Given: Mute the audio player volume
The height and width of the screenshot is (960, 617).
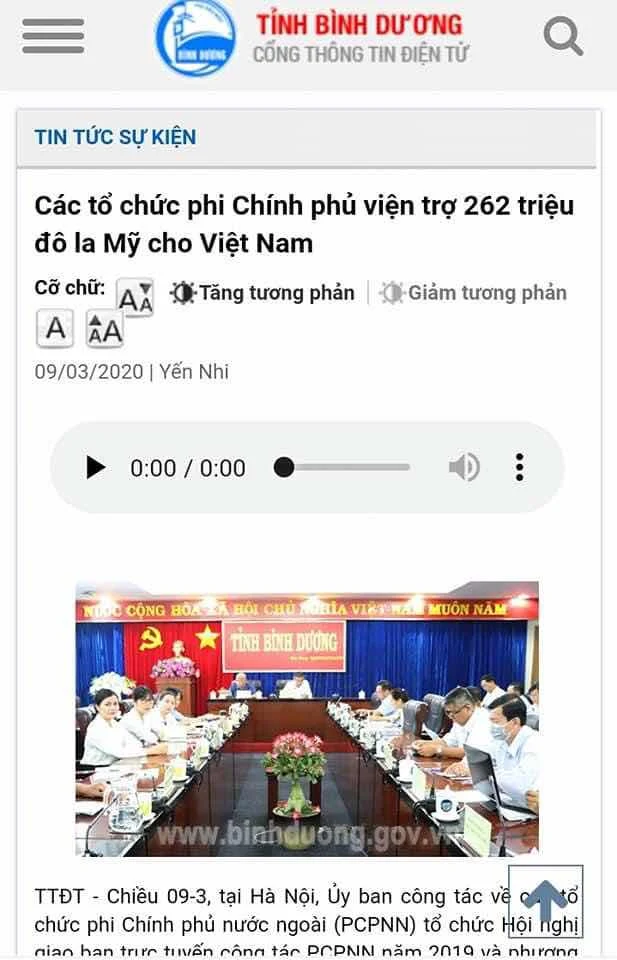Looking at the screenshot, I should [463, 467].
